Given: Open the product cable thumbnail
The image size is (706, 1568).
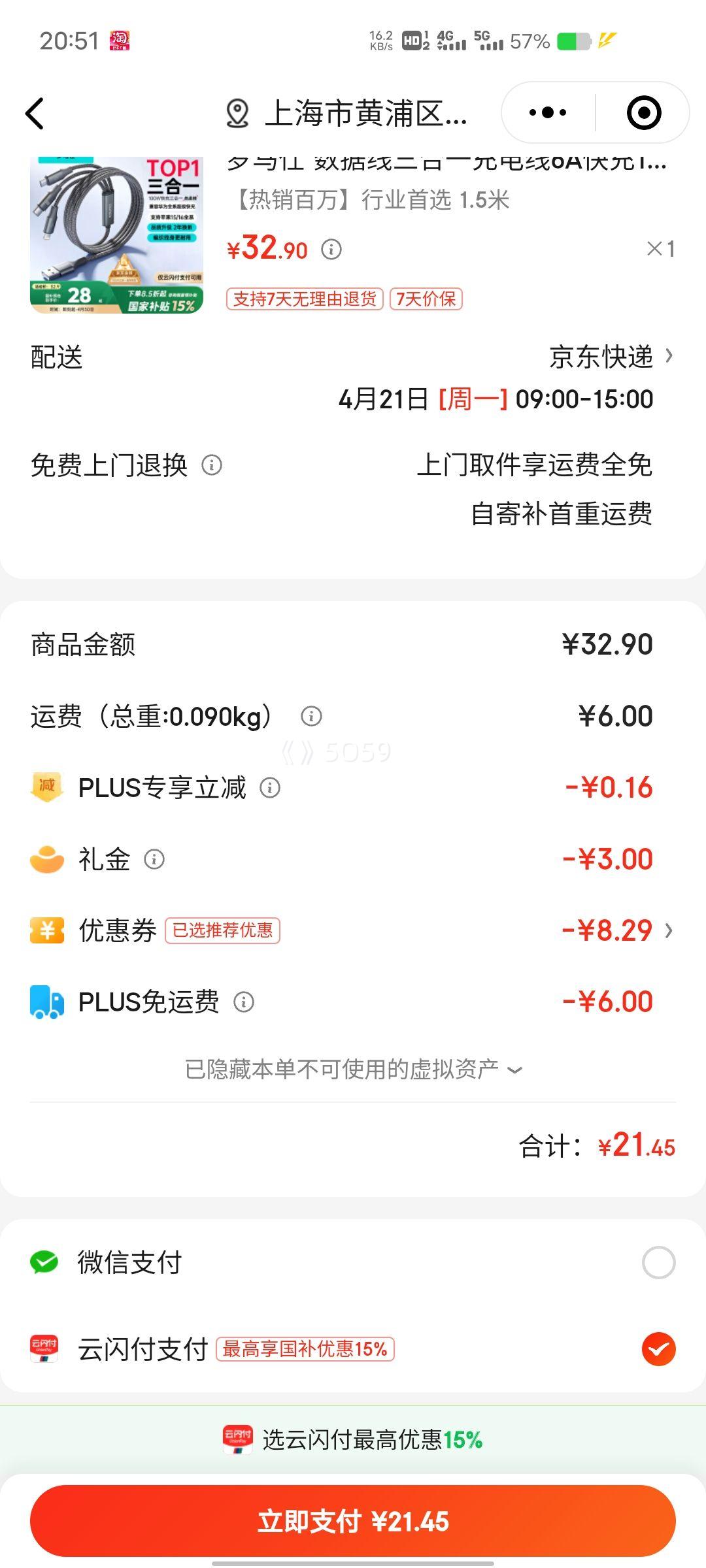Looking at the screenshot, I should point(116,235).
